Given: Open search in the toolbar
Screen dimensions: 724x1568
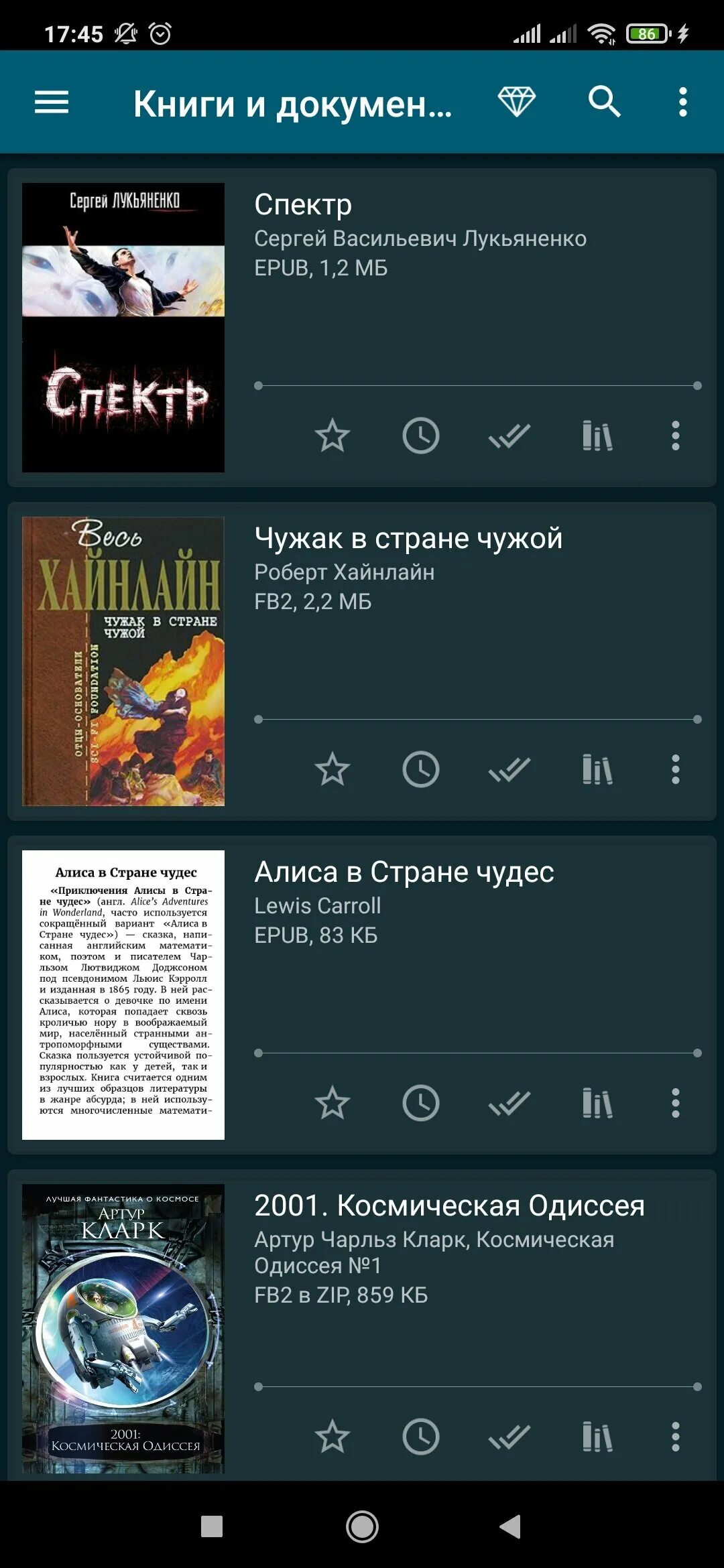Looking at the screenshot, I should click(x=604, y=102).
